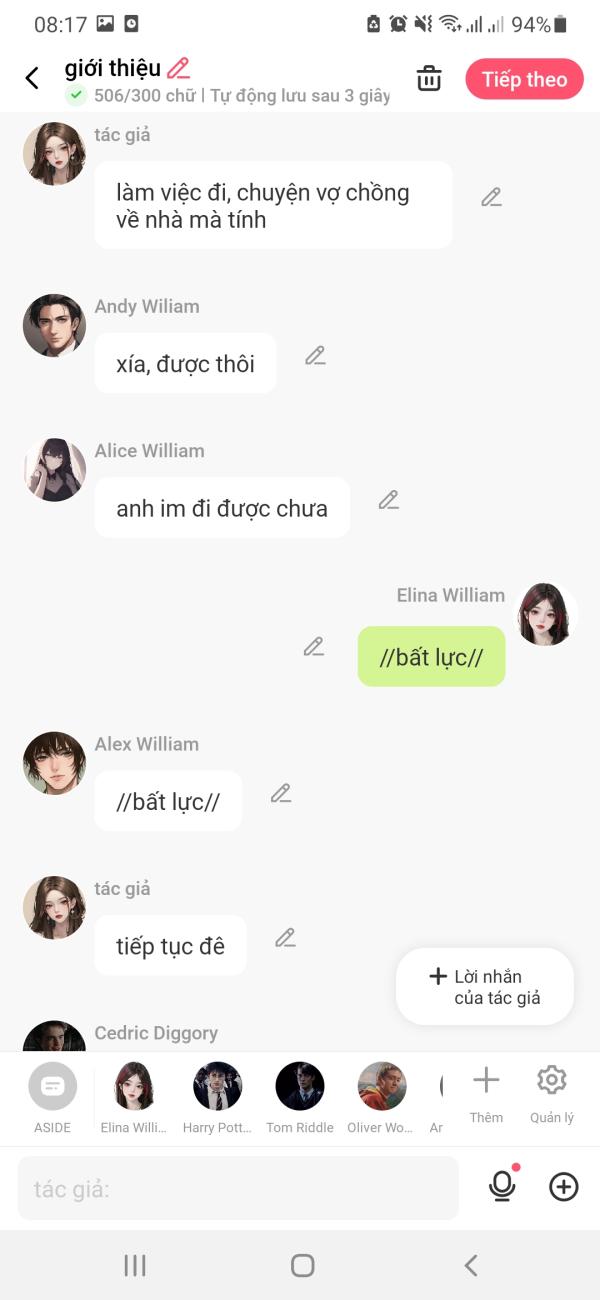
Task: Choose Elina William as the speaker
Action: tap(134, 1097)
